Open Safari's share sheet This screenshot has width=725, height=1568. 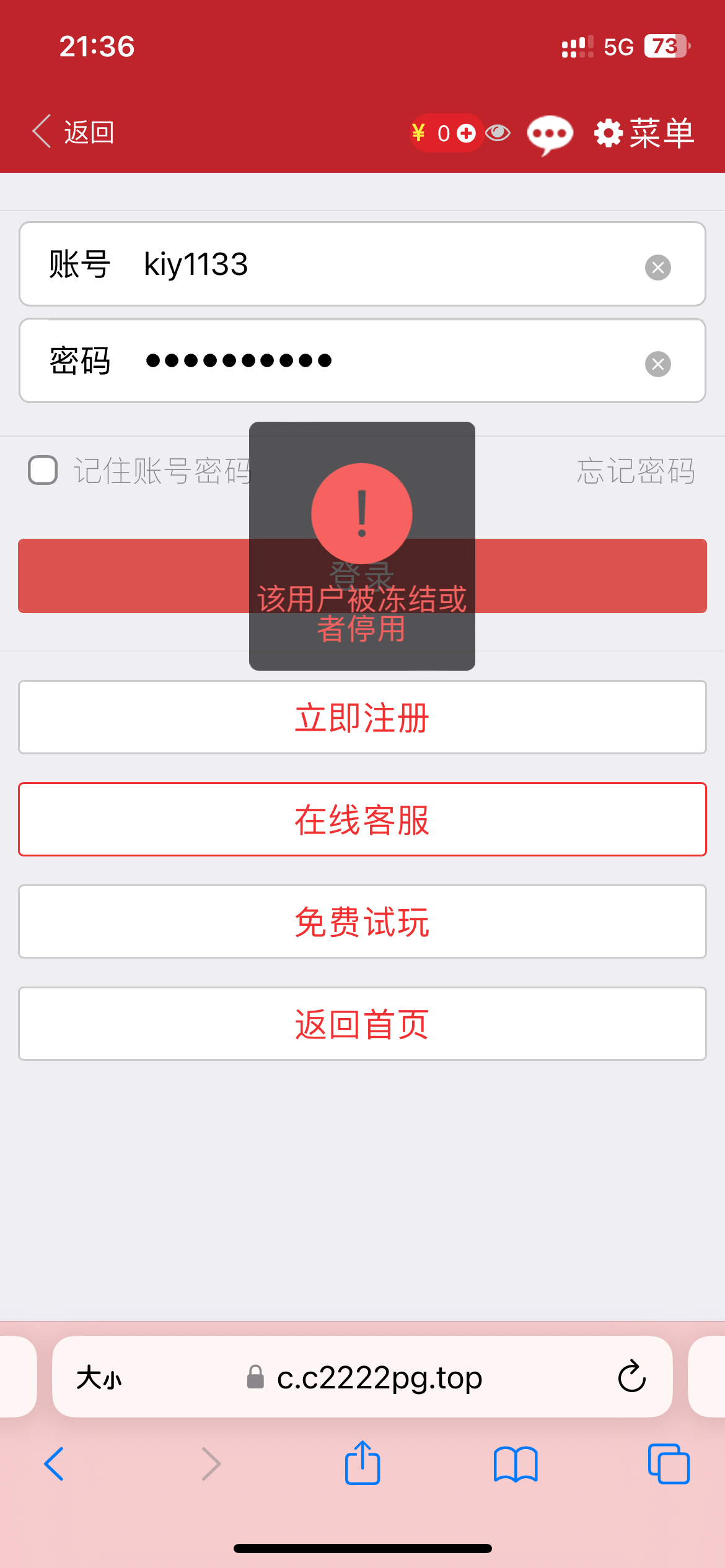point(362,1463)
